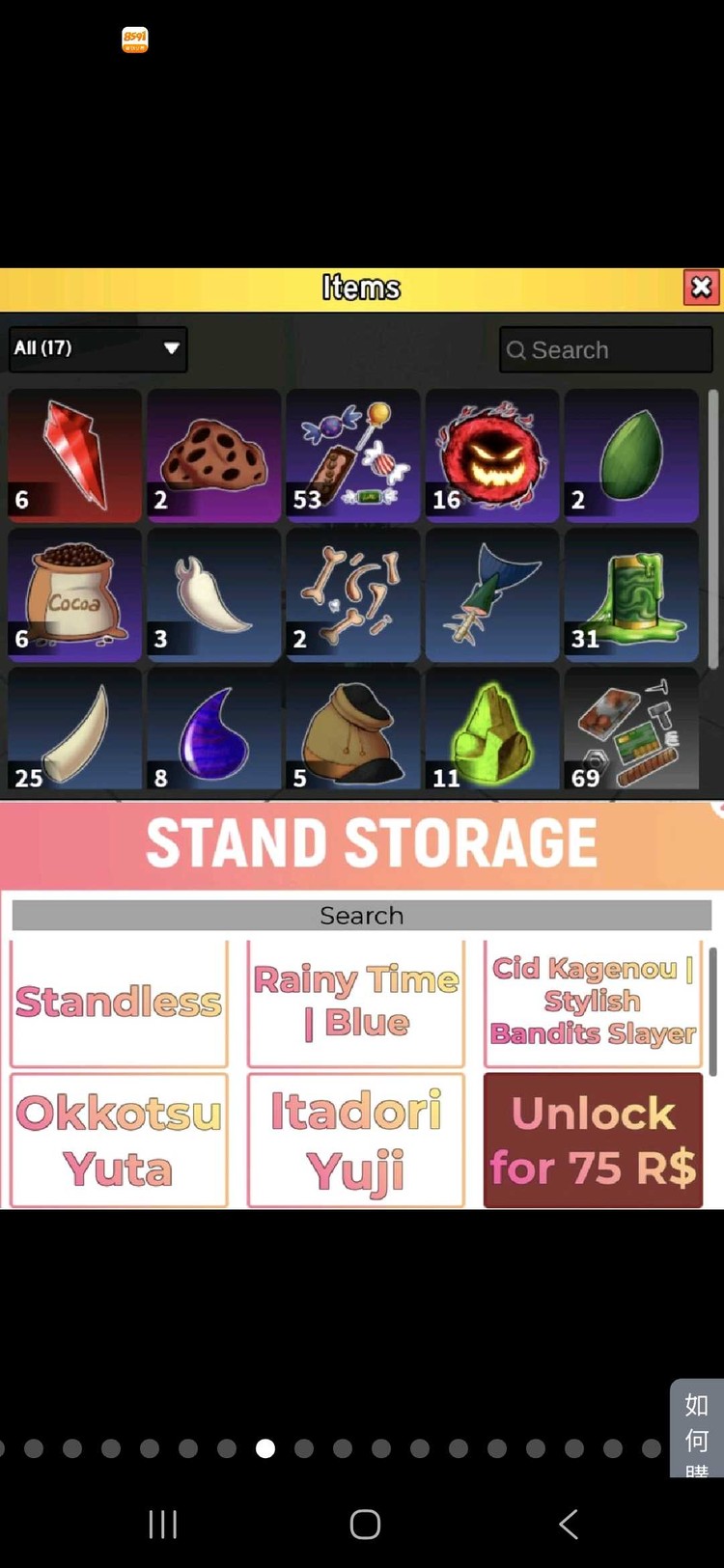
Task: Go to the home screen
Action: click(x=365, y=1525)
